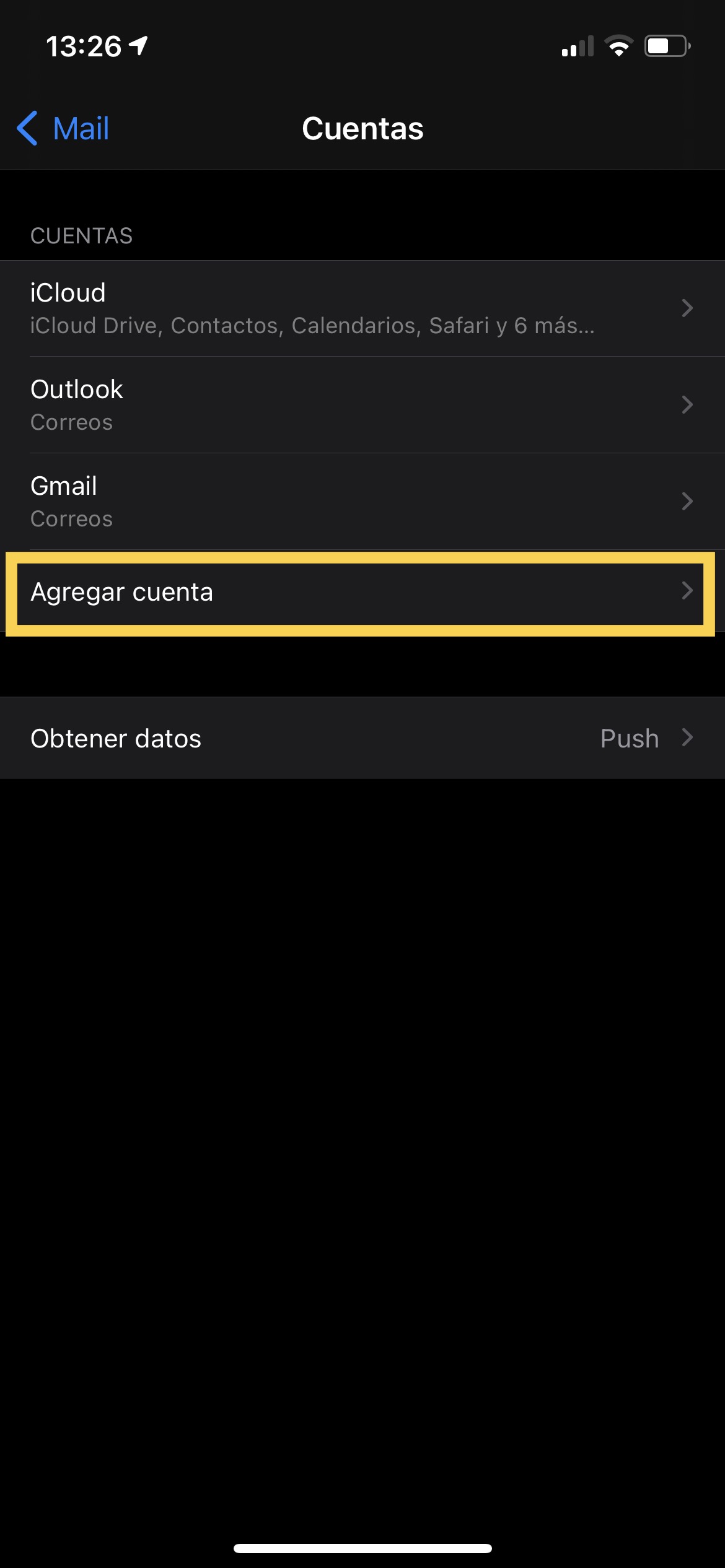Select the Gmail account row
This screenshot has width=725, height=1568.
coord(362,502)
